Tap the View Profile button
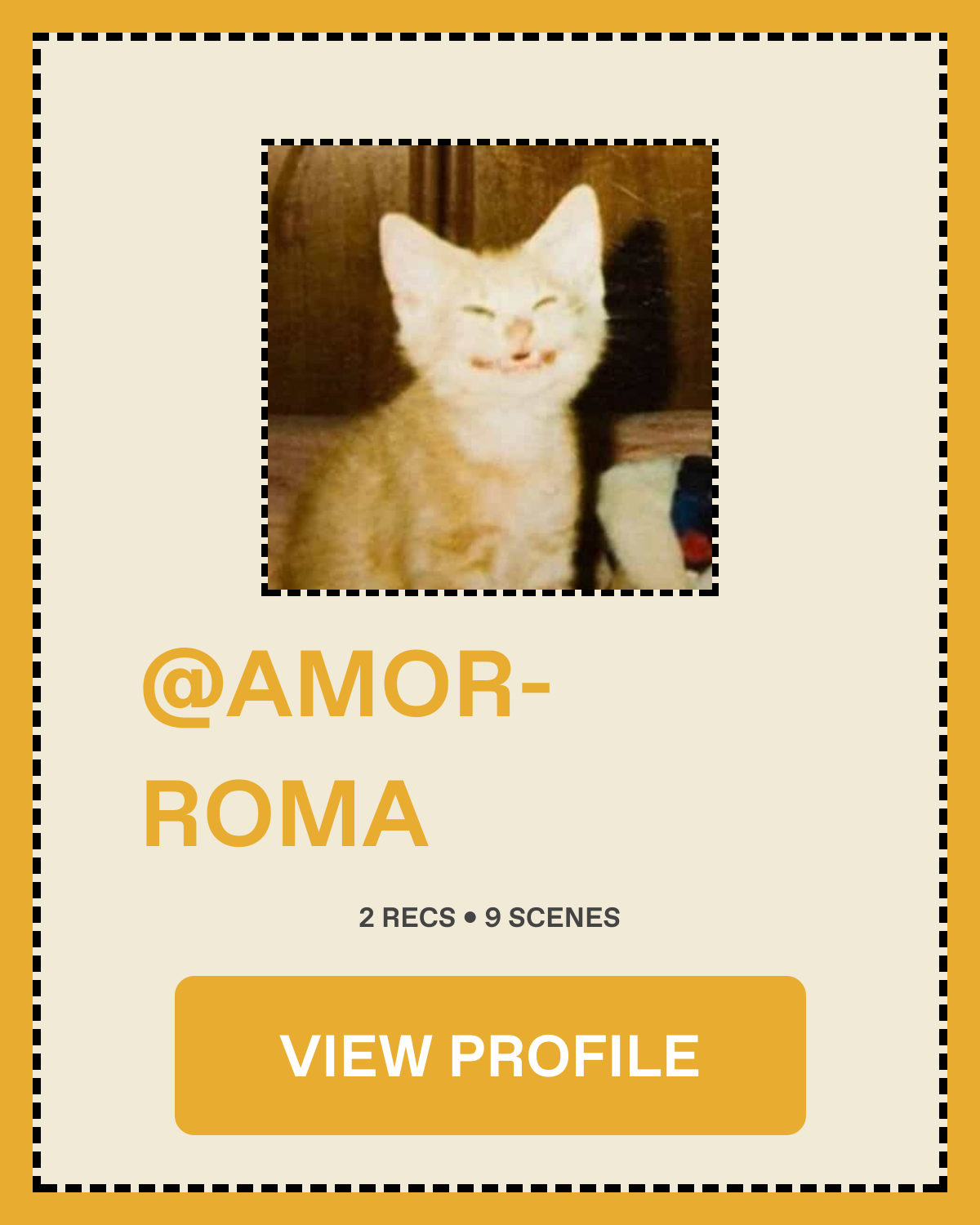Image resolution: width=980 pixels, height=1225 pixels. pos(490,1055)
